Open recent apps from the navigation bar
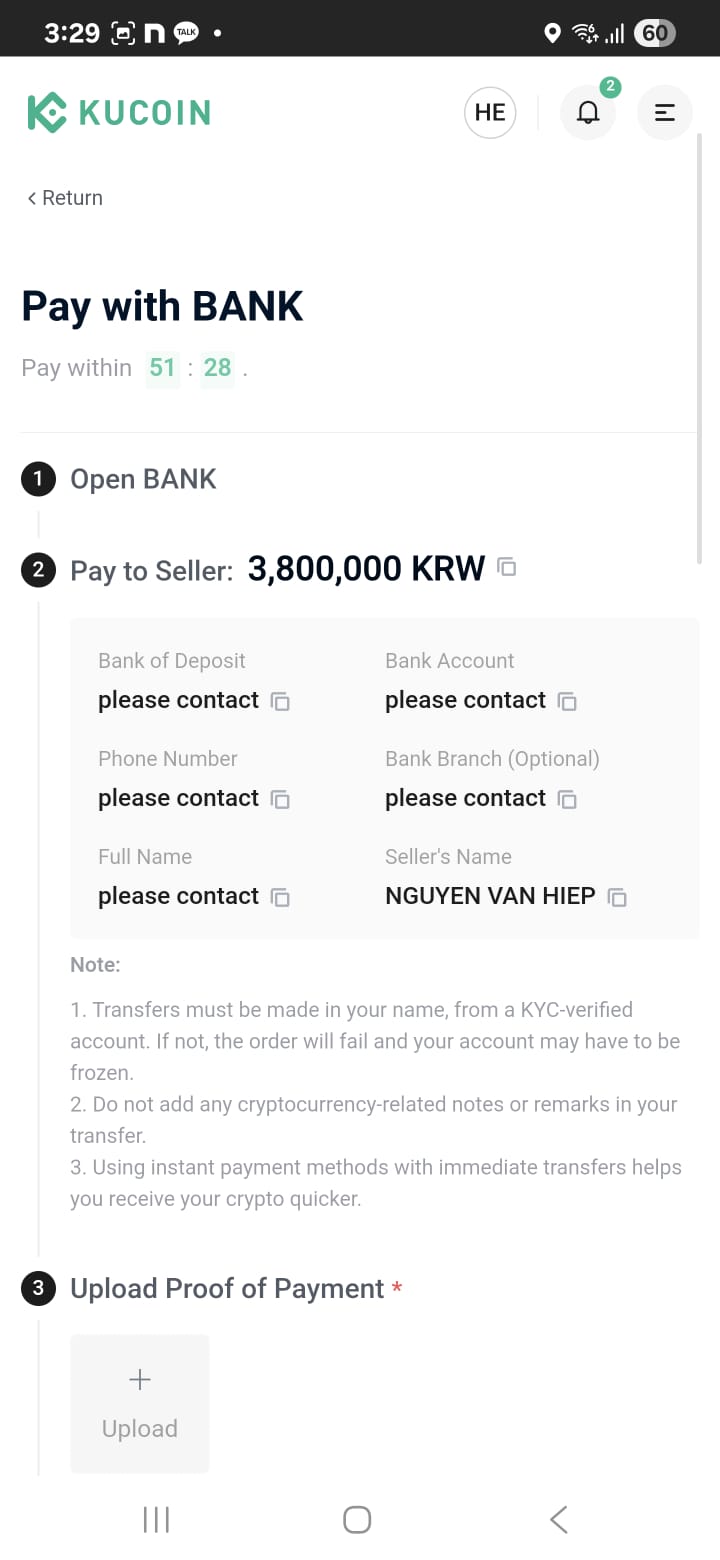 (x=156, y=1519)
